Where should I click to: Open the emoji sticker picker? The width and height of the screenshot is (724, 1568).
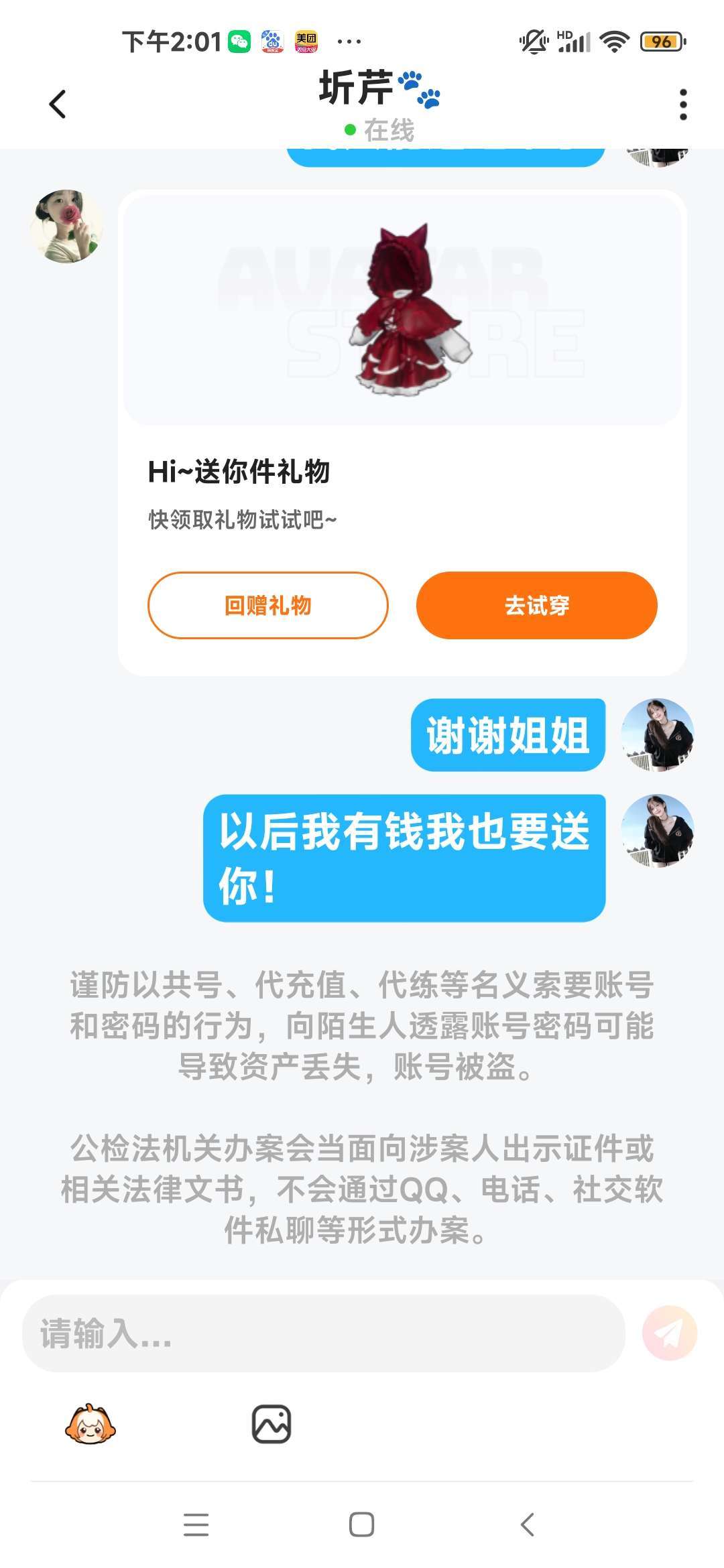click(x=90, y=1424)
